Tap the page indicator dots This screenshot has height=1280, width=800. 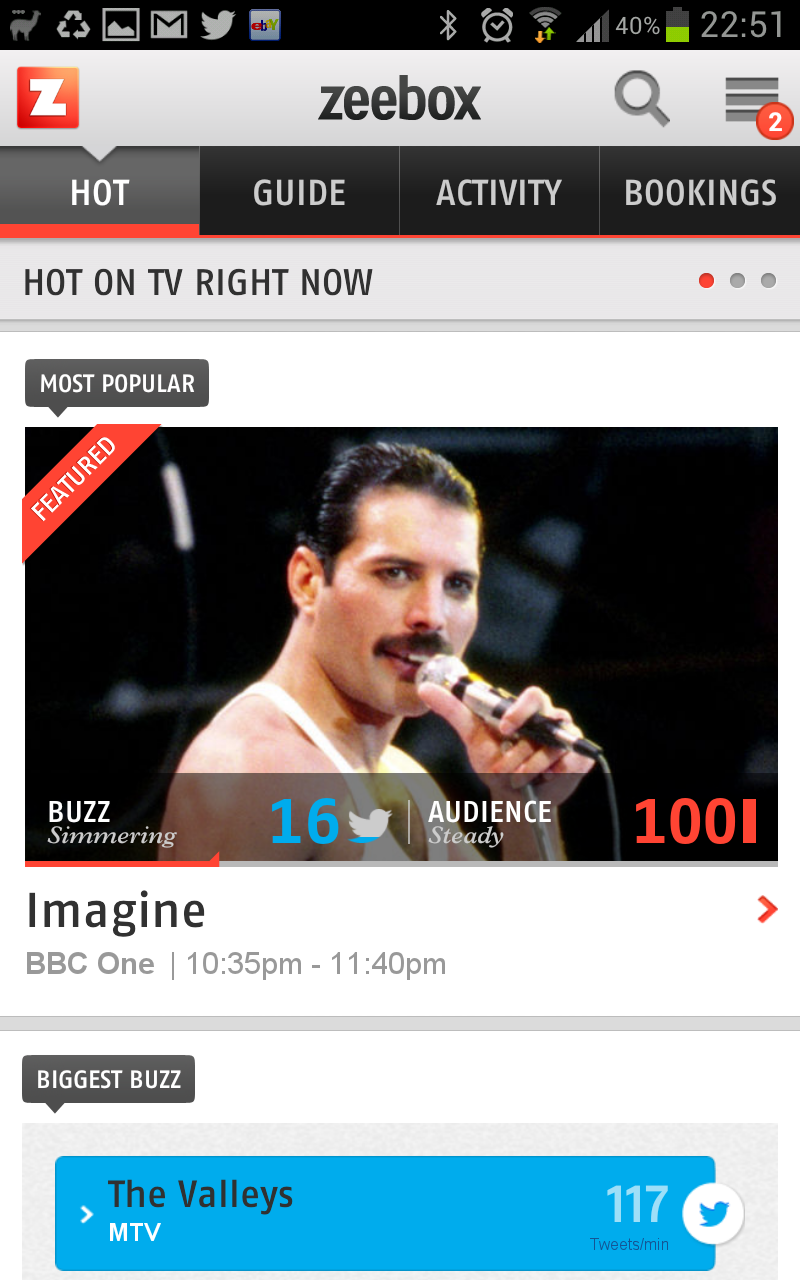pos(737,281)
